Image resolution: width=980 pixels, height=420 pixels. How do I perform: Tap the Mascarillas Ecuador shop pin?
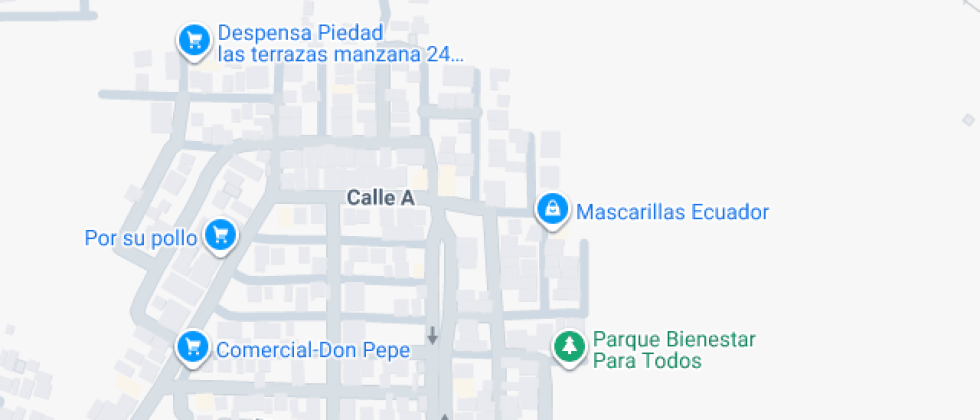point(550,210)
